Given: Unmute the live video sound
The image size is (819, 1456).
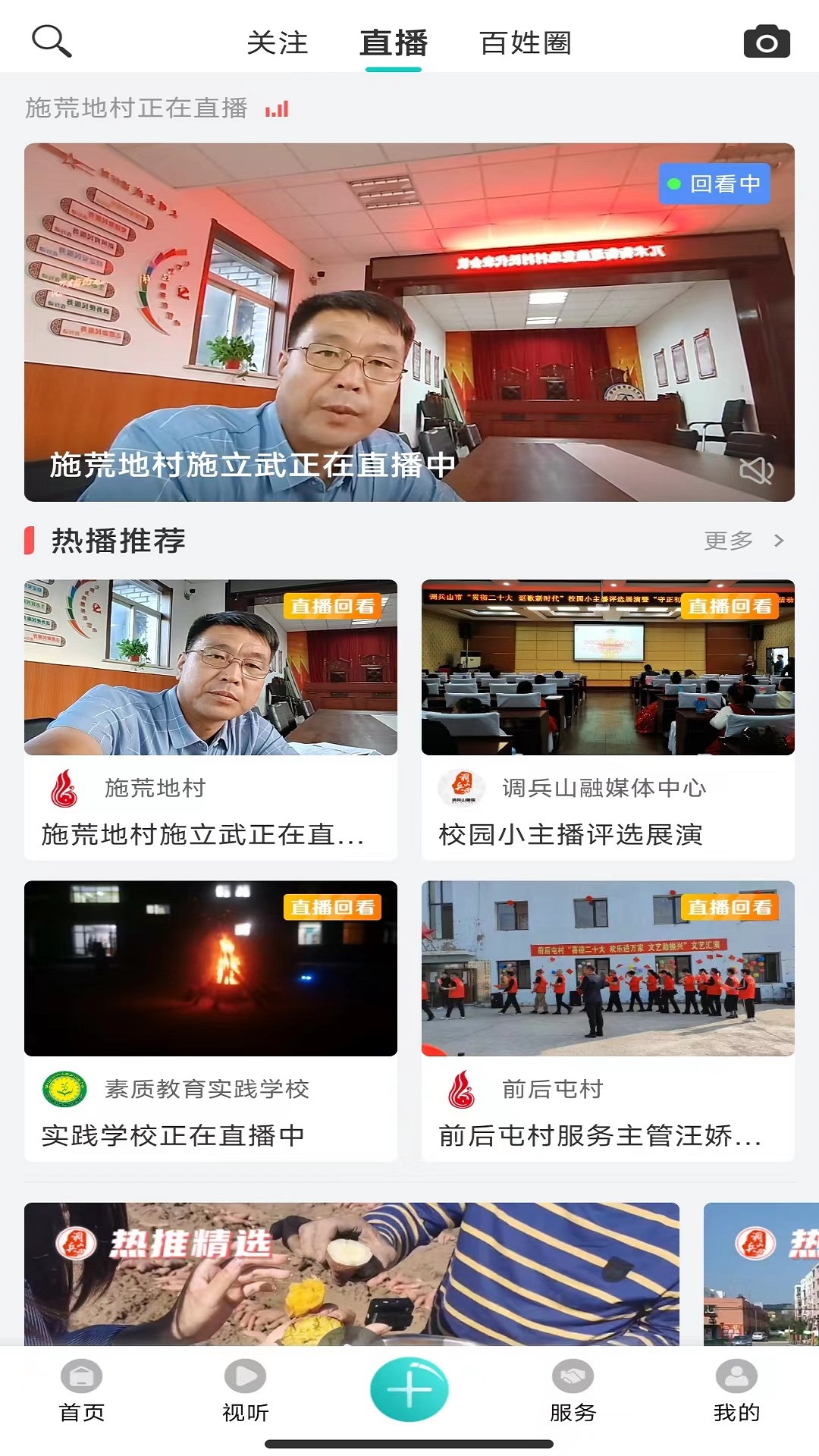Looking at the screenshot, I should click(755, 471).
